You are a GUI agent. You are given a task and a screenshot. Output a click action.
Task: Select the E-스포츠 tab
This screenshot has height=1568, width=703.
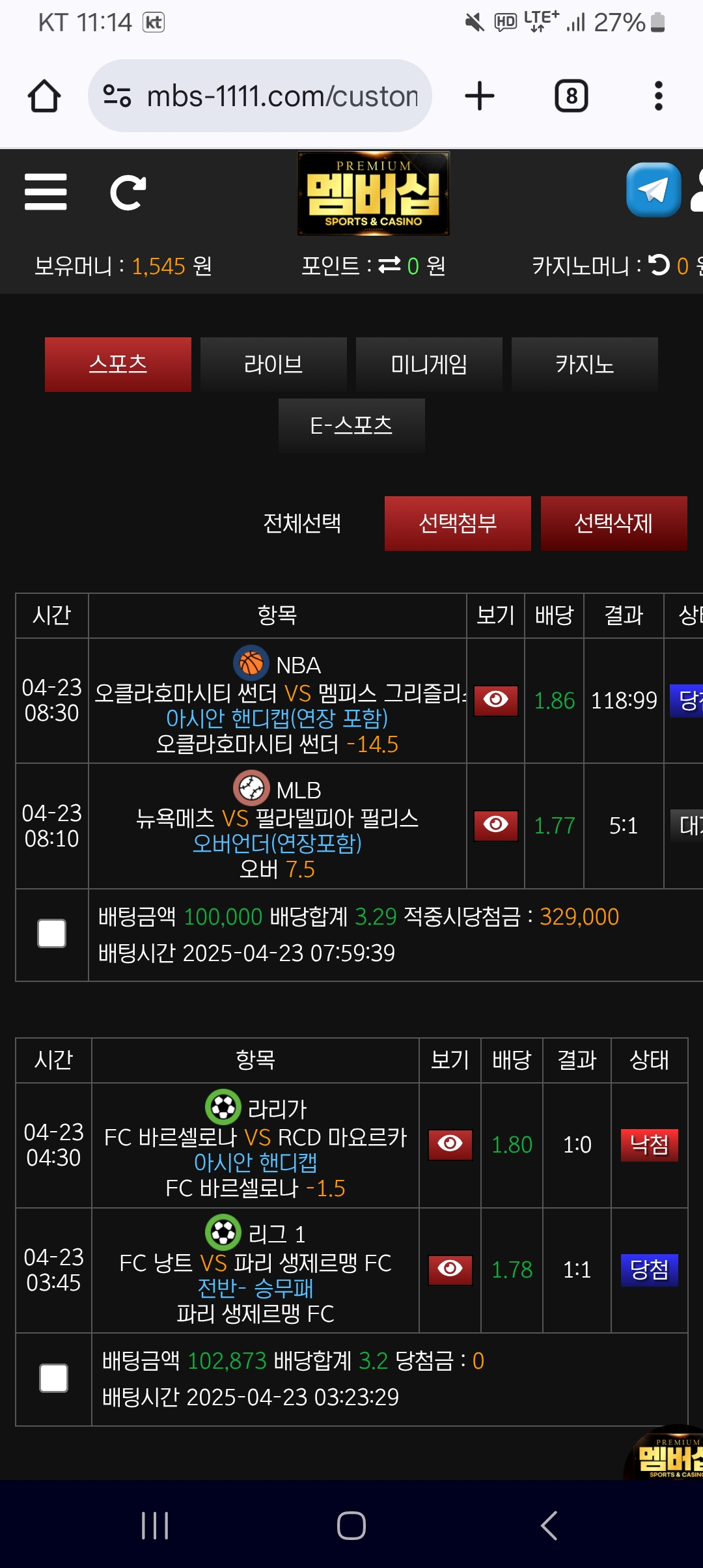coord(351,425)
